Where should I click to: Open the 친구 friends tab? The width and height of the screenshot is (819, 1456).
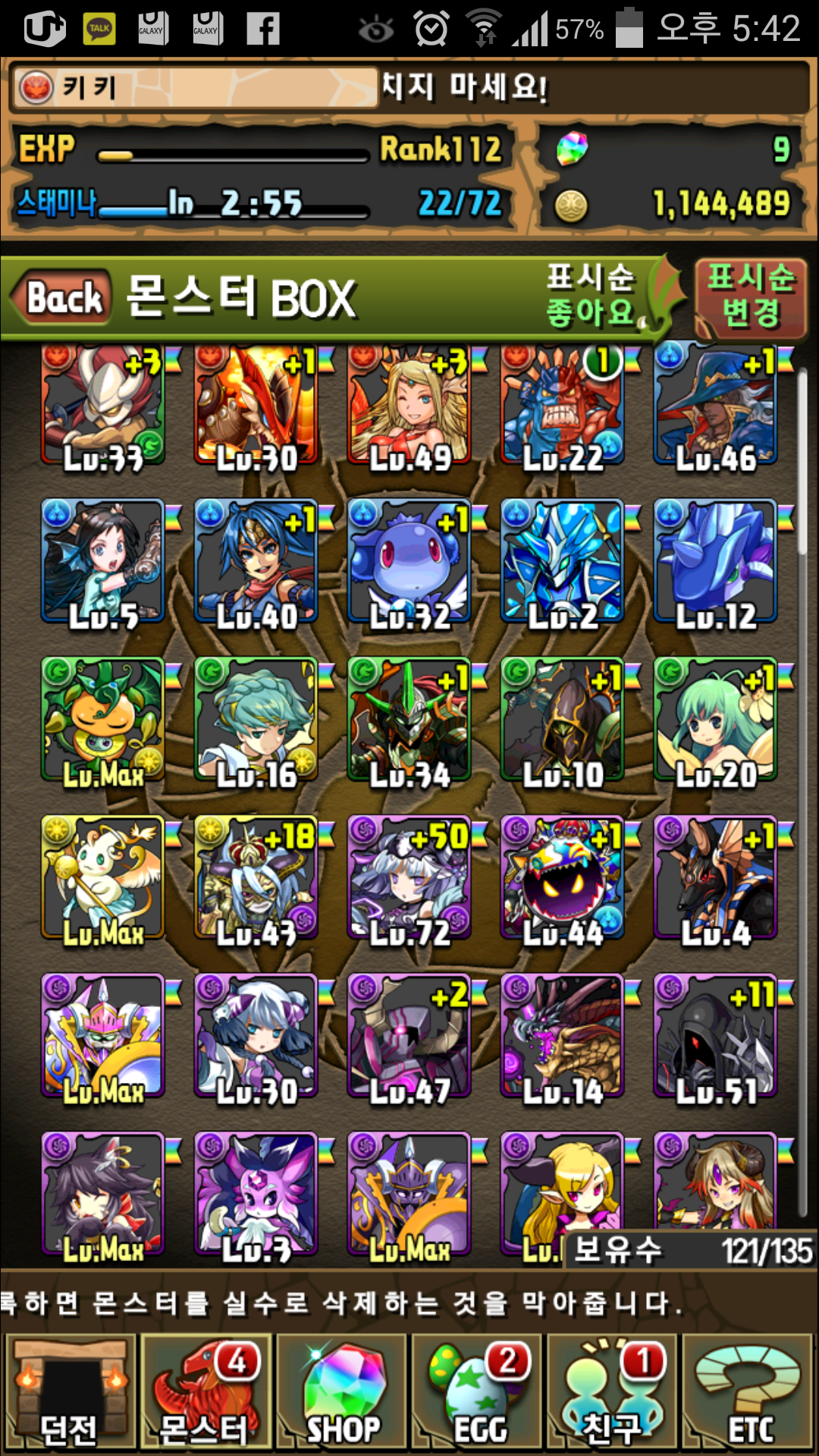tap(613, 1393)
